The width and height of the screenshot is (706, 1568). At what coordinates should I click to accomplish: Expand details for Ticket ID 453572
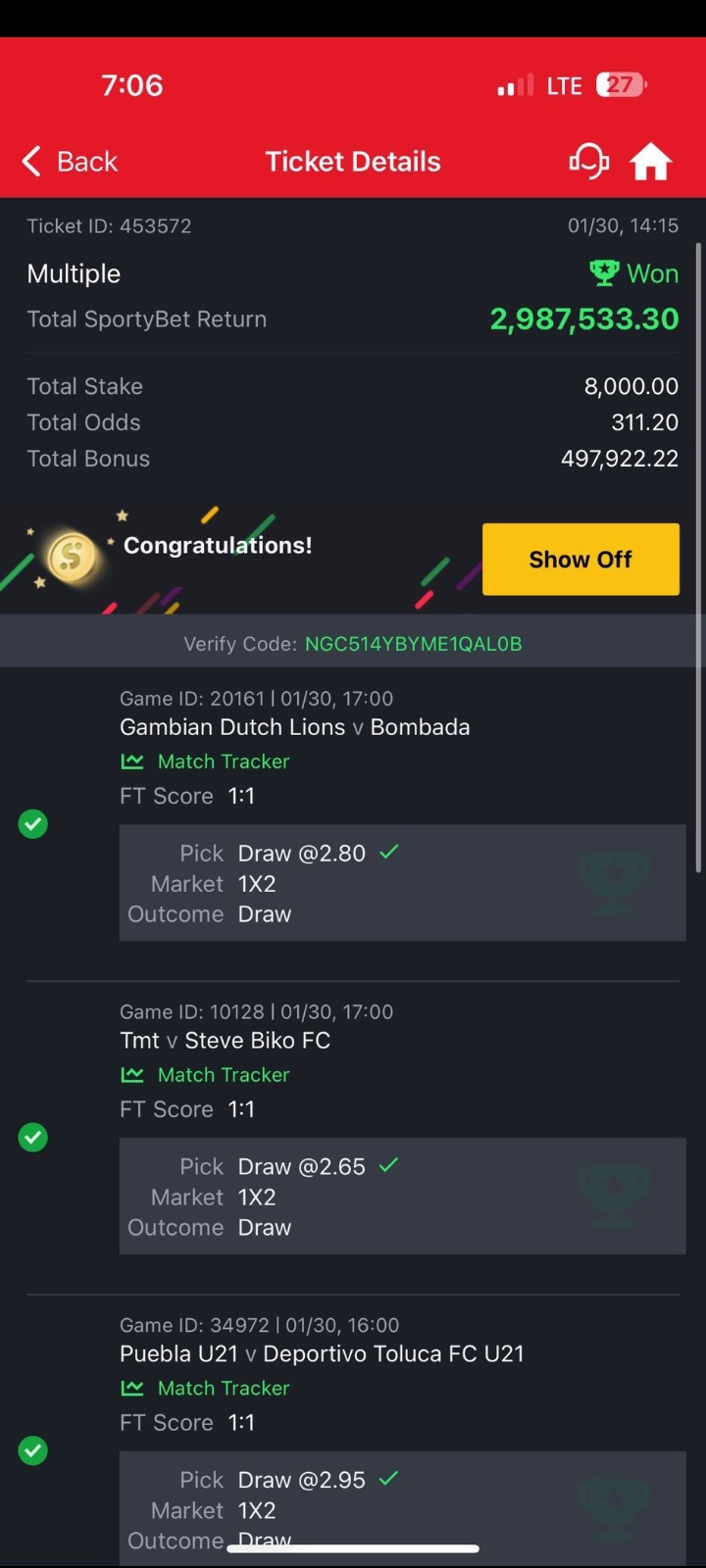(108, 225)
